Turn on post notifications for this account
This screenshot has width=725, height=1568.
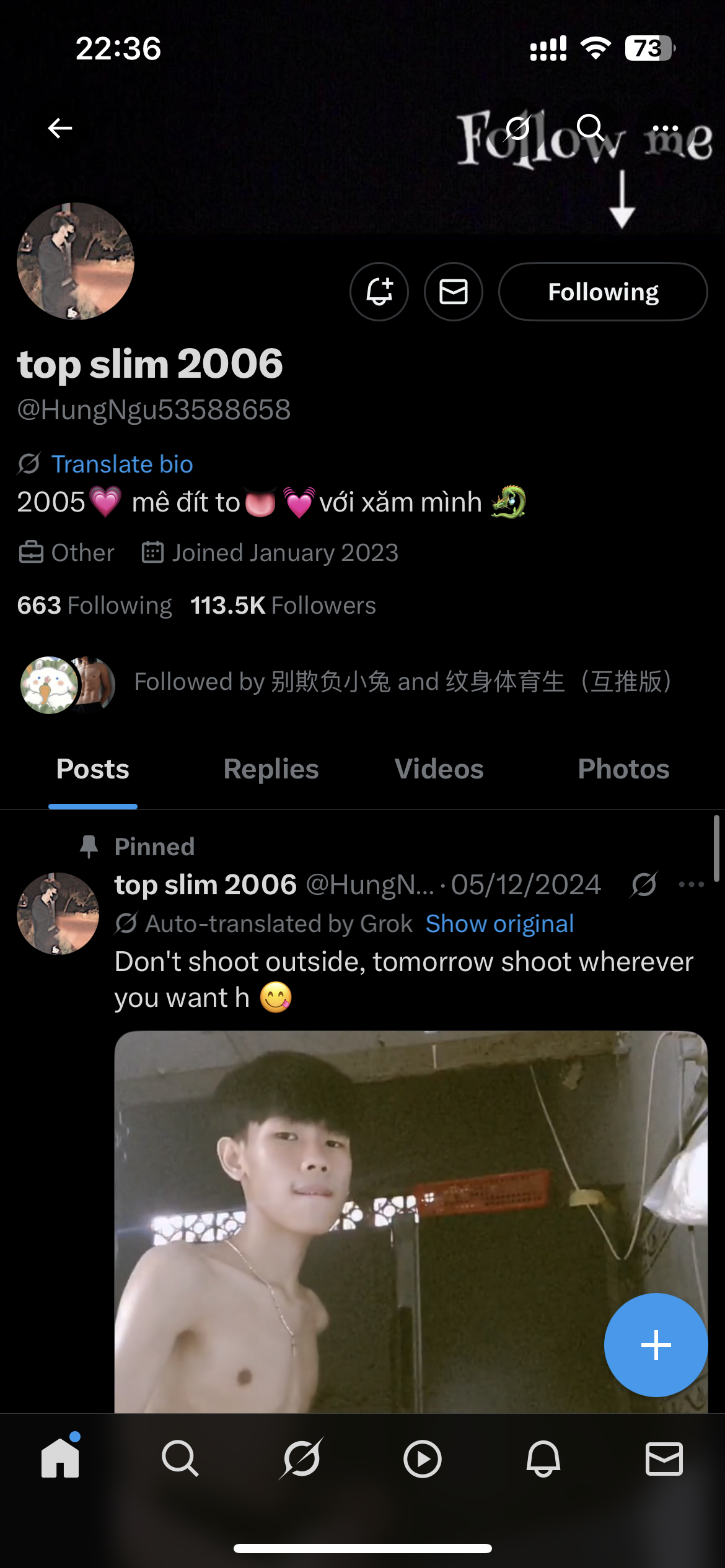click(379, 292)
